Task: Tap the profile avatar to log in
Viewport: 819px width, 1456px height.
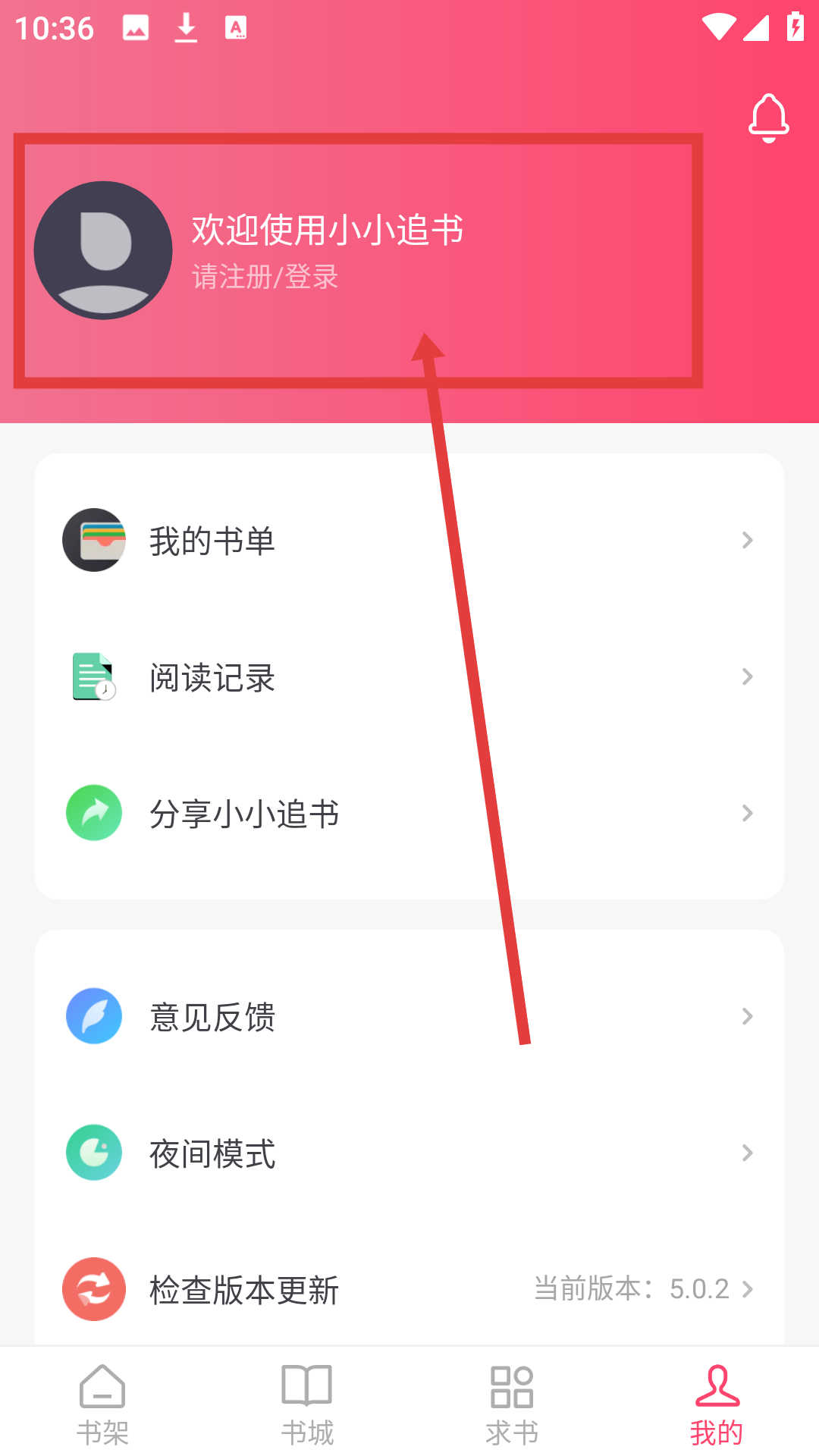Action: [103, 250]
